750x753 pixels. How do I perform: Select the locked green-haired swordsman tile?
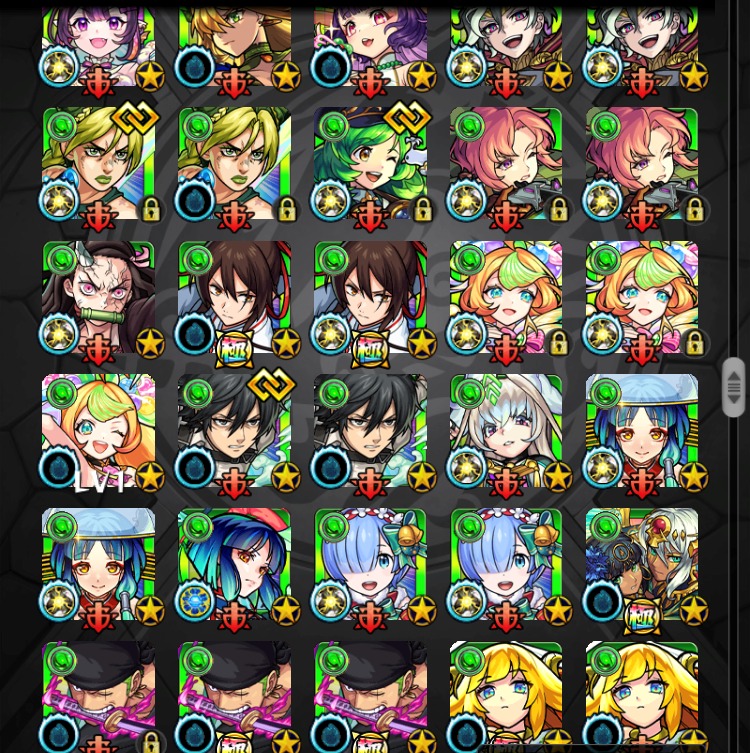point(98,696)
